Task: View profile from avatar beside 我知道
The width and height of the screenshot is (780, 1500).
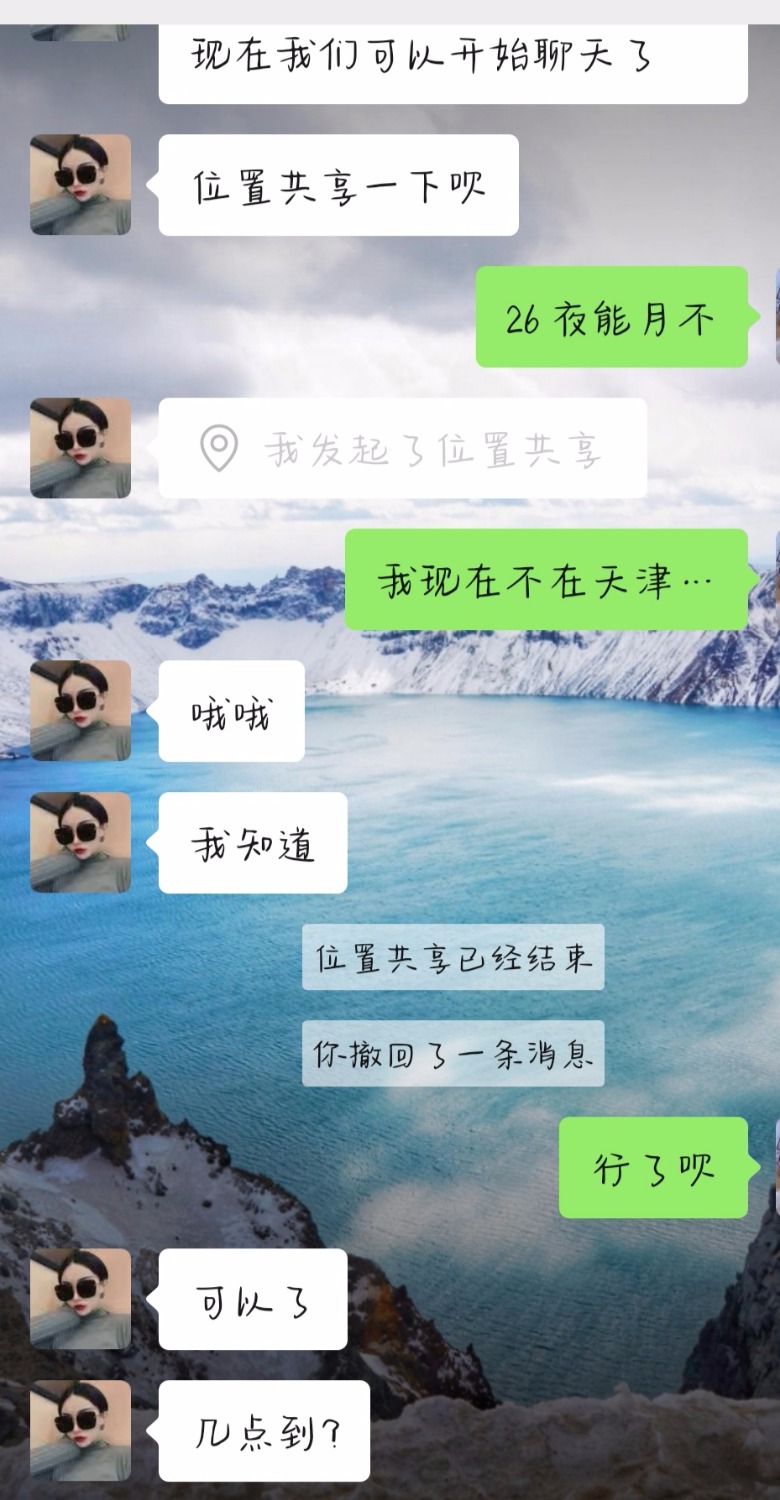Action: coord(80,842)
